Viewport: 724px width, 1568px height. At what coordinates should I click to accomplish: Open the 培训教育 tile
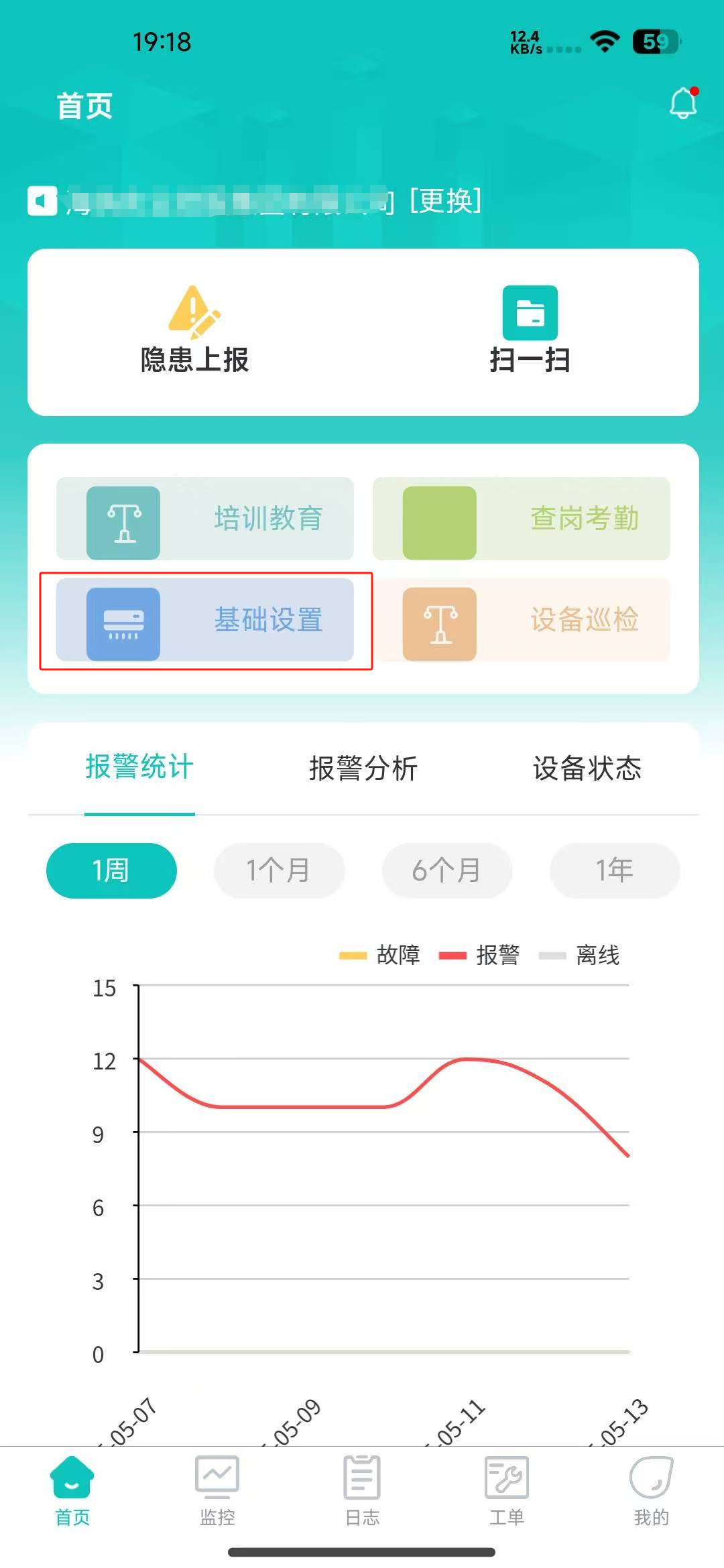click(x=205, y=519)
